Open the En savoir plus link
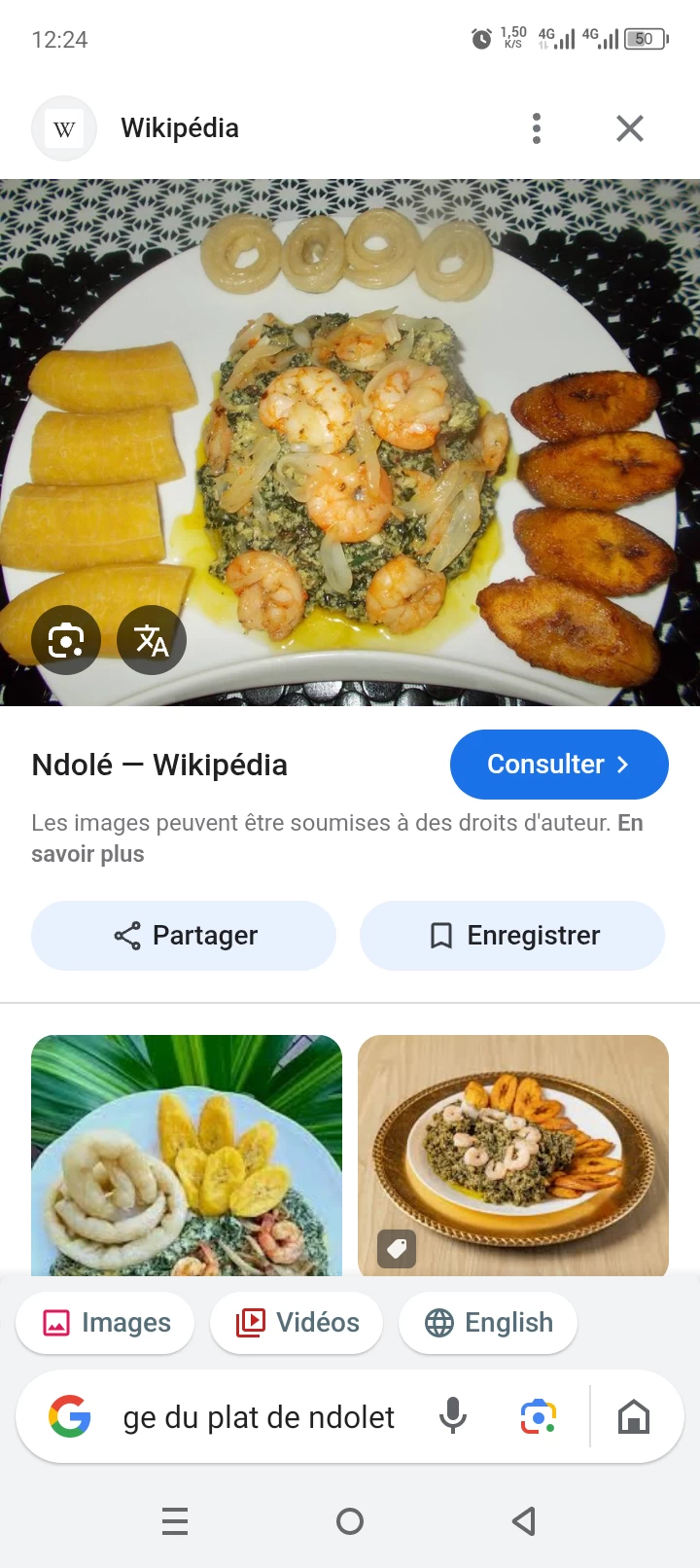 point(87,854)
